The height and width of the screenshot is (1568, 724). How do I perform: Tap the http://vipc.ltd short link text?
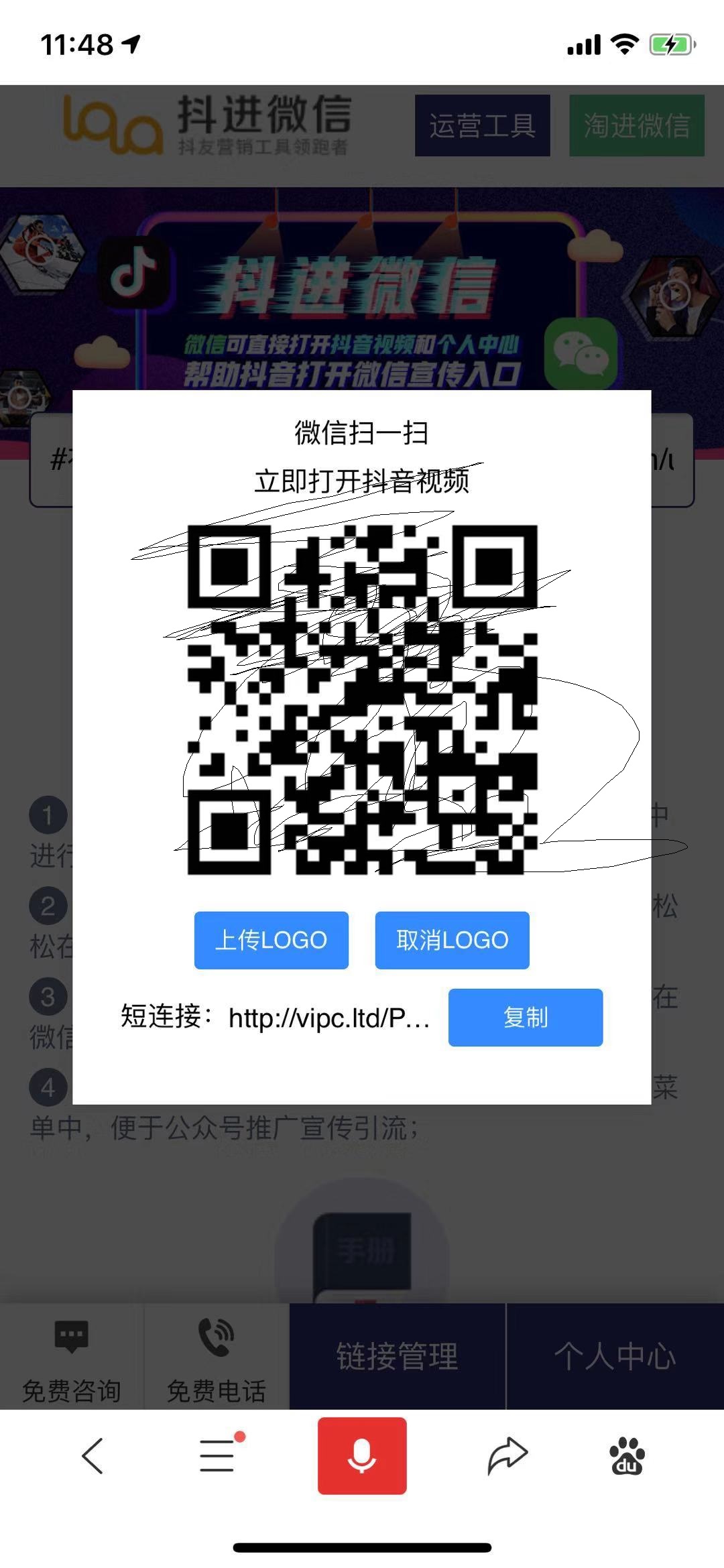[x=328, y=1018]
